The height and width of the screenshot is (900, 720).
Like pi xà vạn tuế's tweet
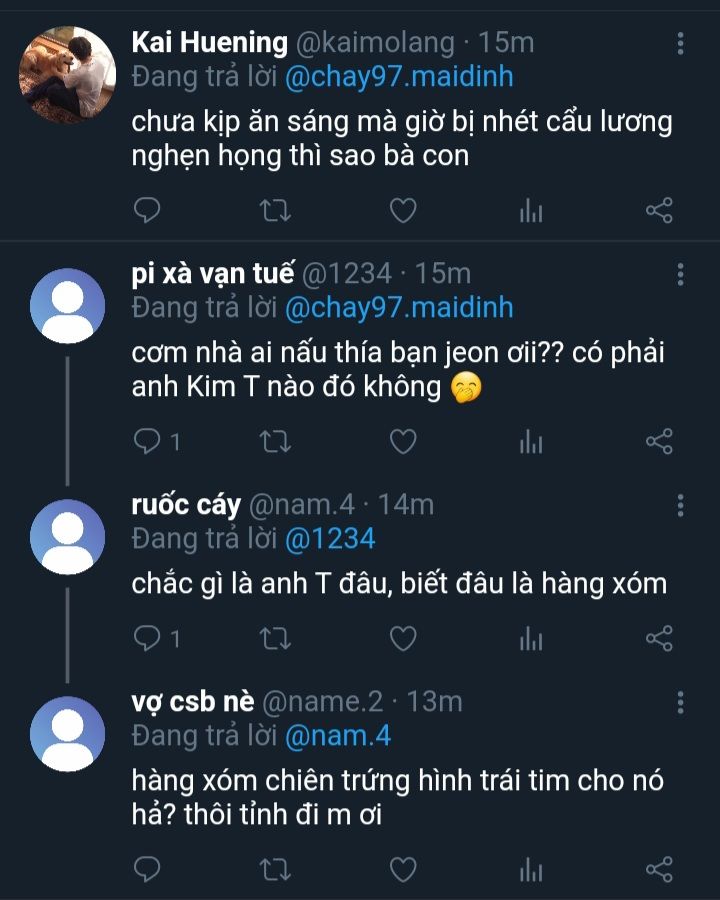[403, 441]
